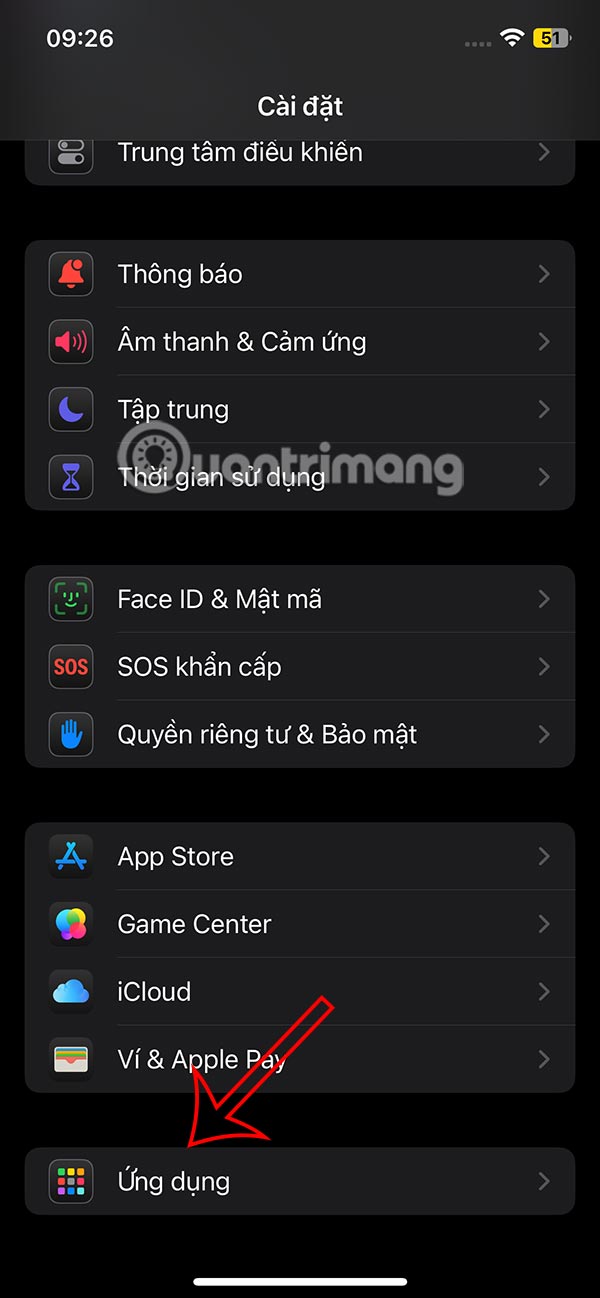The width and height of the screenshot is (600, 1298).
Task: Open Face ID & Mật mã
Action: click(300, 599)
